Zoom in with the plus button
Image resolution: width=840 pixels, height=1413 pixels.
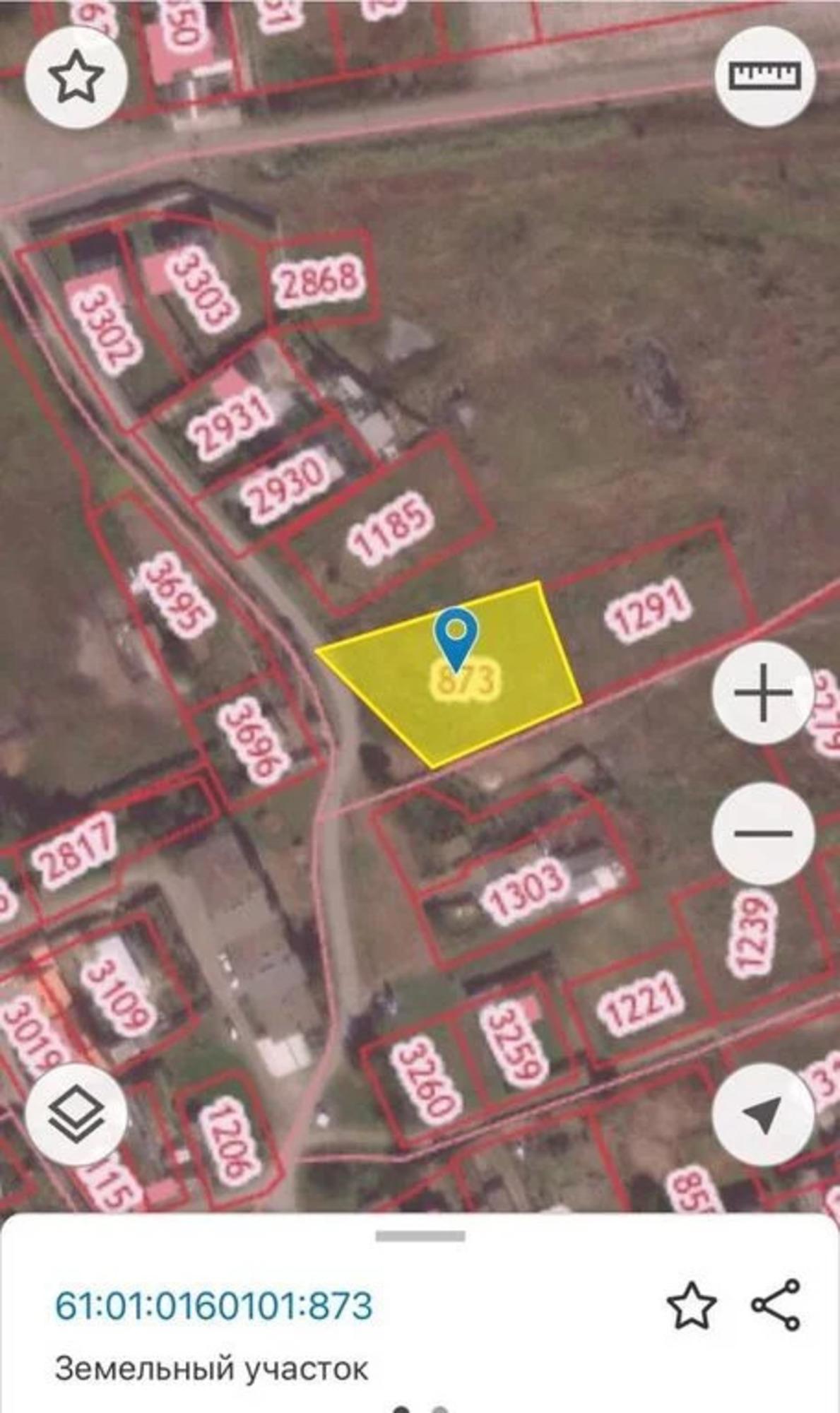tap(763, 692)
